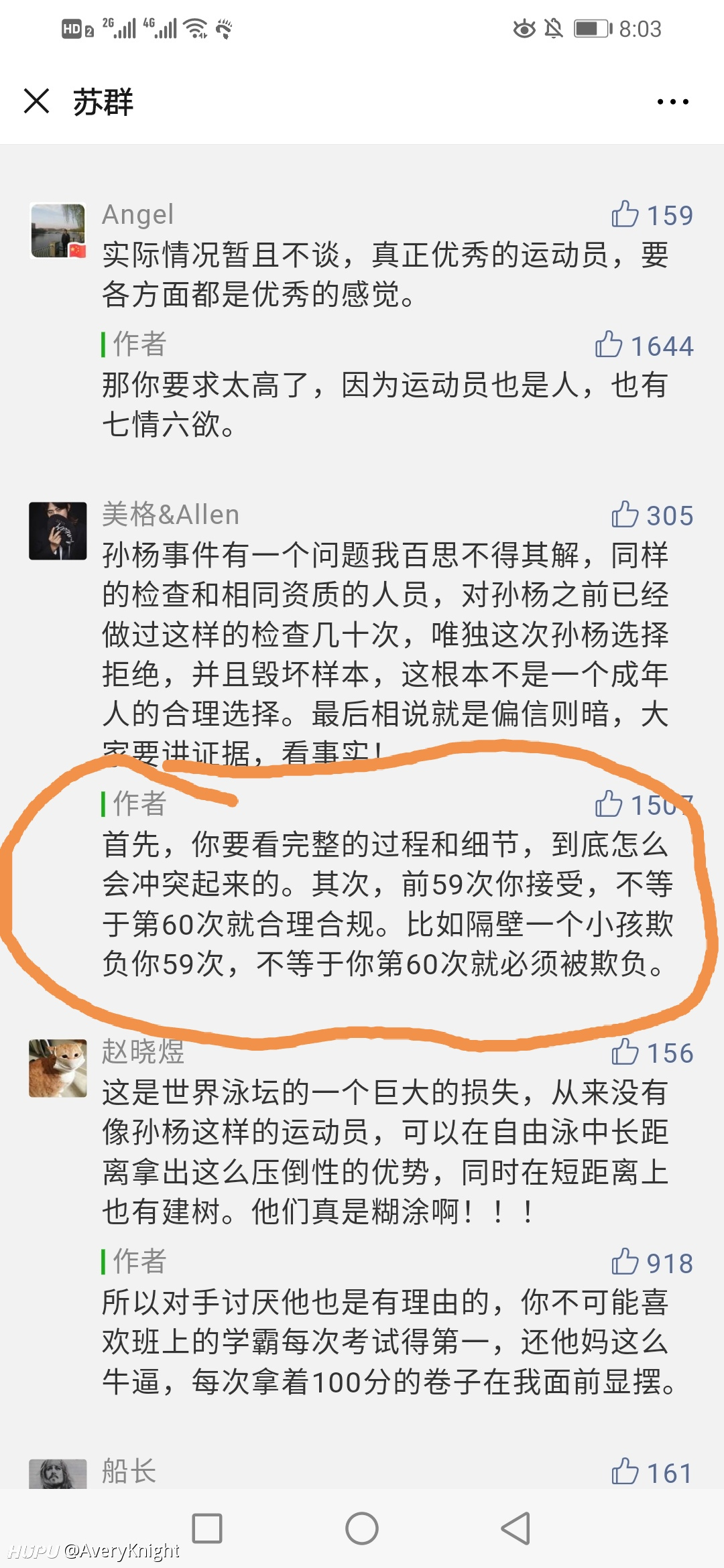Like 赵晓煜's comment with 156 likes
Image resolution: width=724 pixels, height=1568 pixels.
652,1053
